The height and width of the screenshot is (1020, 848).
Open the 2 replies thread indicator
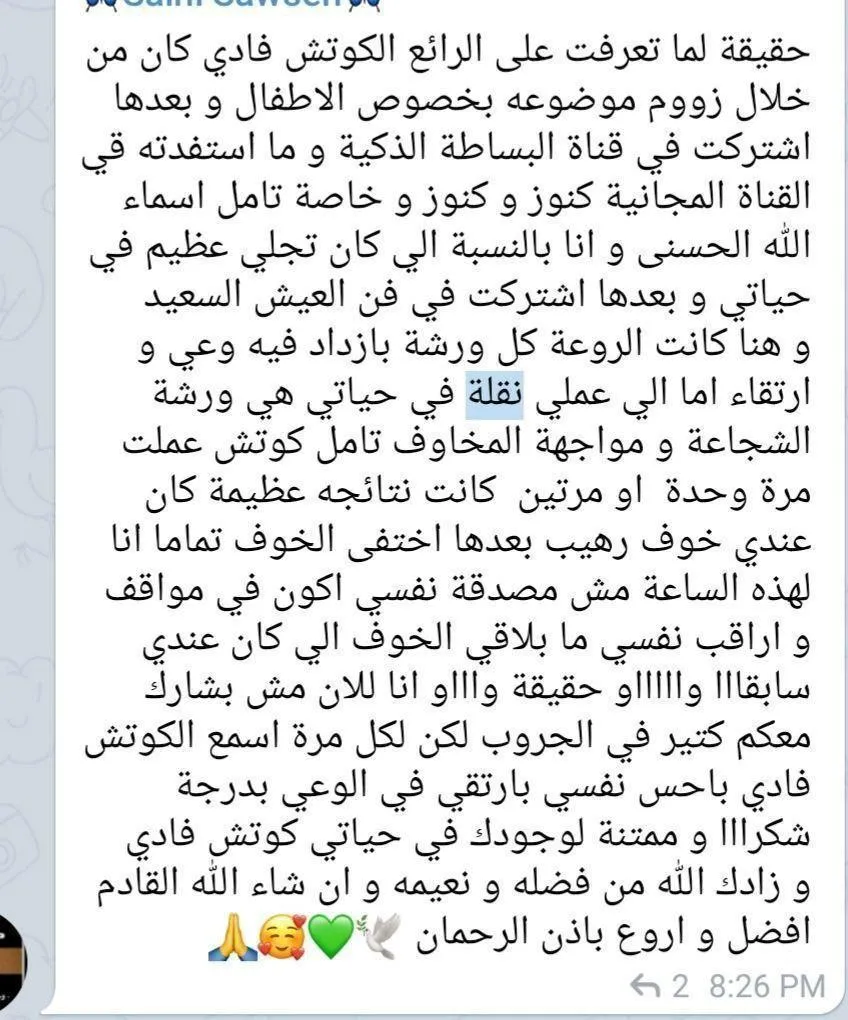[659, 986]
